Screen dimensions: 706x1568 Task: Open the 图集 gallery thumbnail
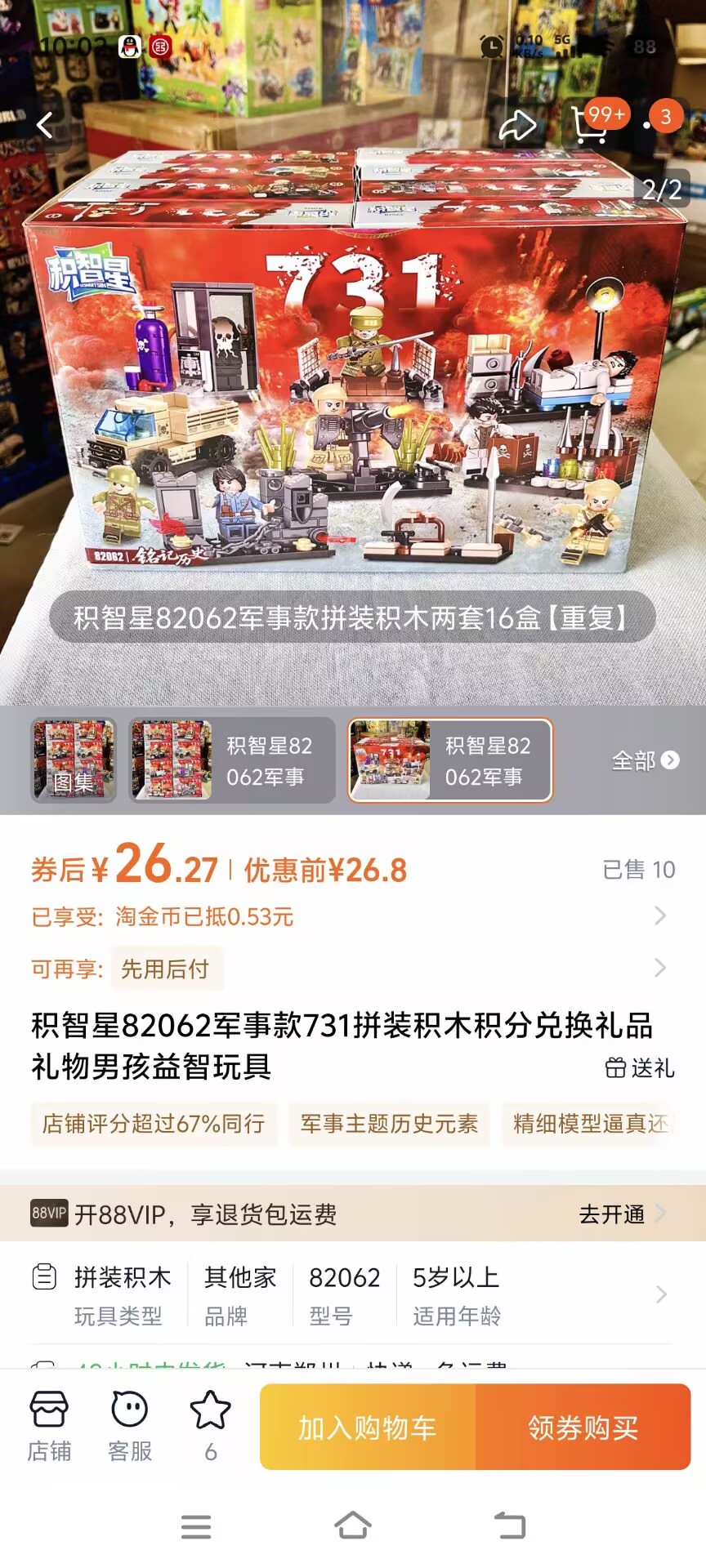[74, 760]
